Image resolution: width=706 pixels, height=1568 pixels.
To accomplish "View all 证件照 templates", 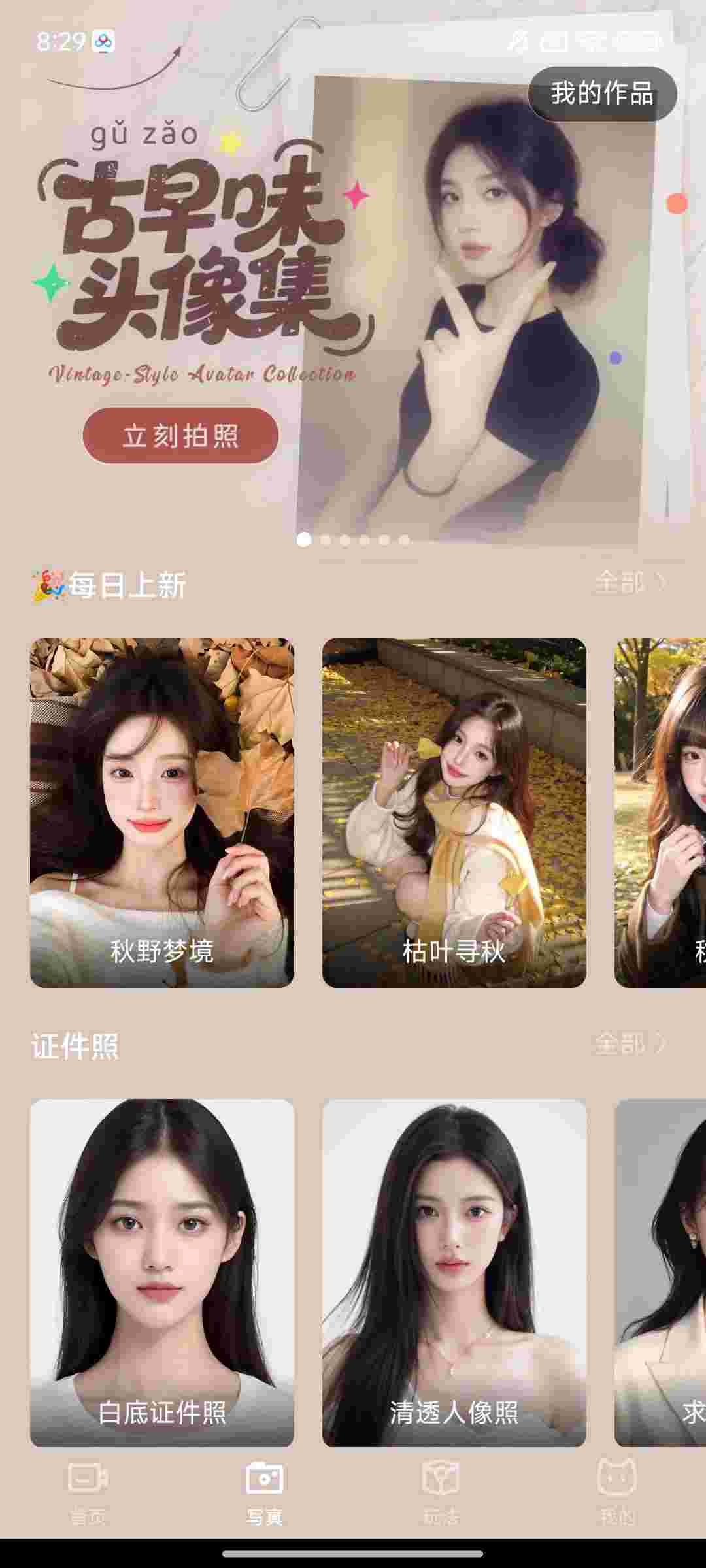I will (x=630, y=1043).
